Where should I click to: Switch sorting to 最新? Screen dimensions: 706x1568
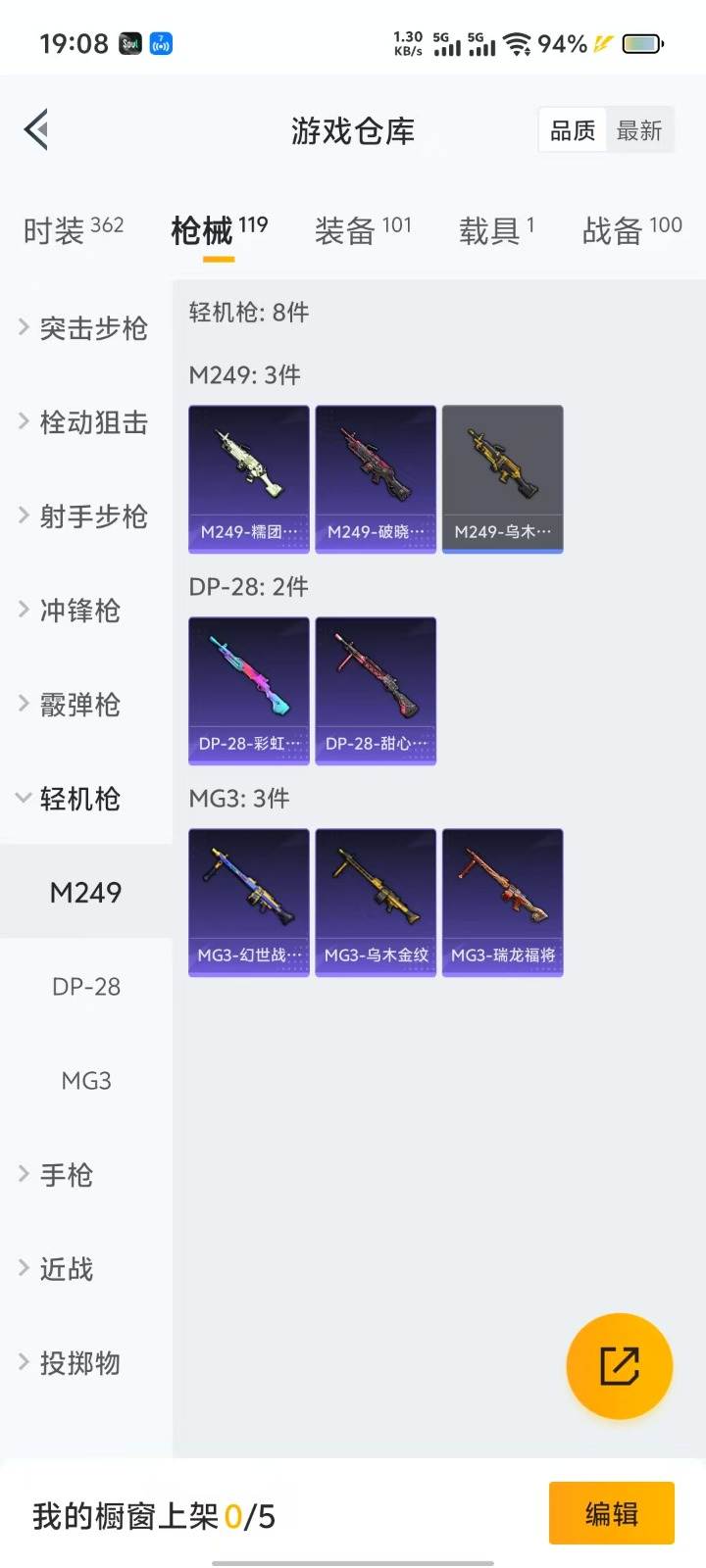640,130
